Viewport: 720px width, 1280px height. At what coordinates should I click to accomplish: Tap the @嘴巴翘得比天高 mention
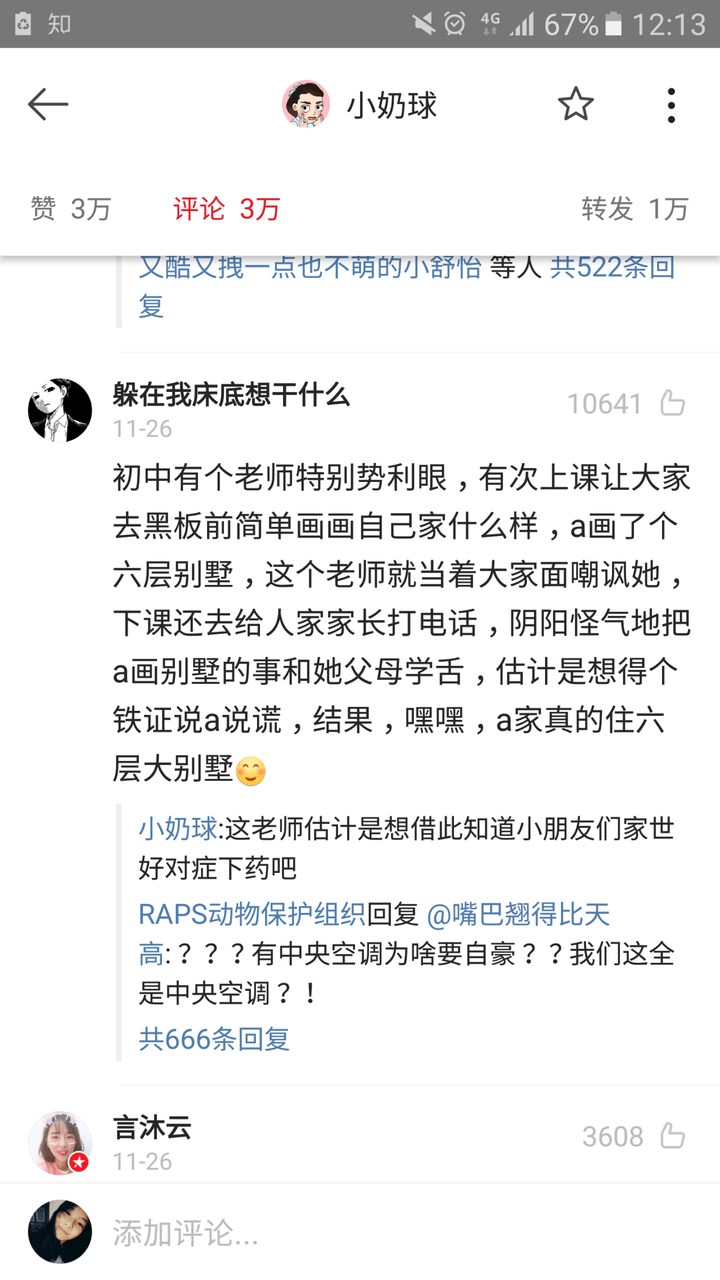518,914
